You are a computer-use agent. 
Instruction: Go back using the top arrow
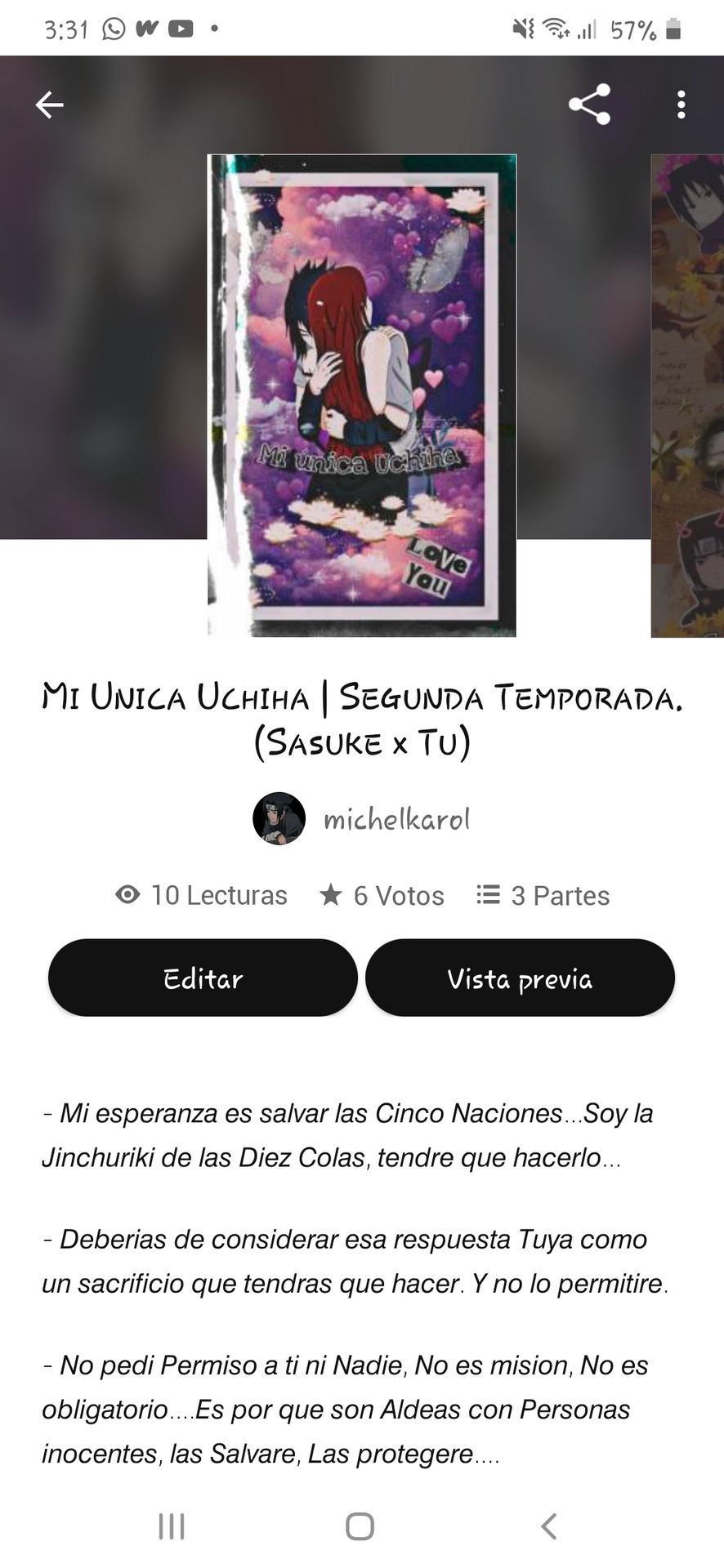pyautogui.click(x=49, y=105)
